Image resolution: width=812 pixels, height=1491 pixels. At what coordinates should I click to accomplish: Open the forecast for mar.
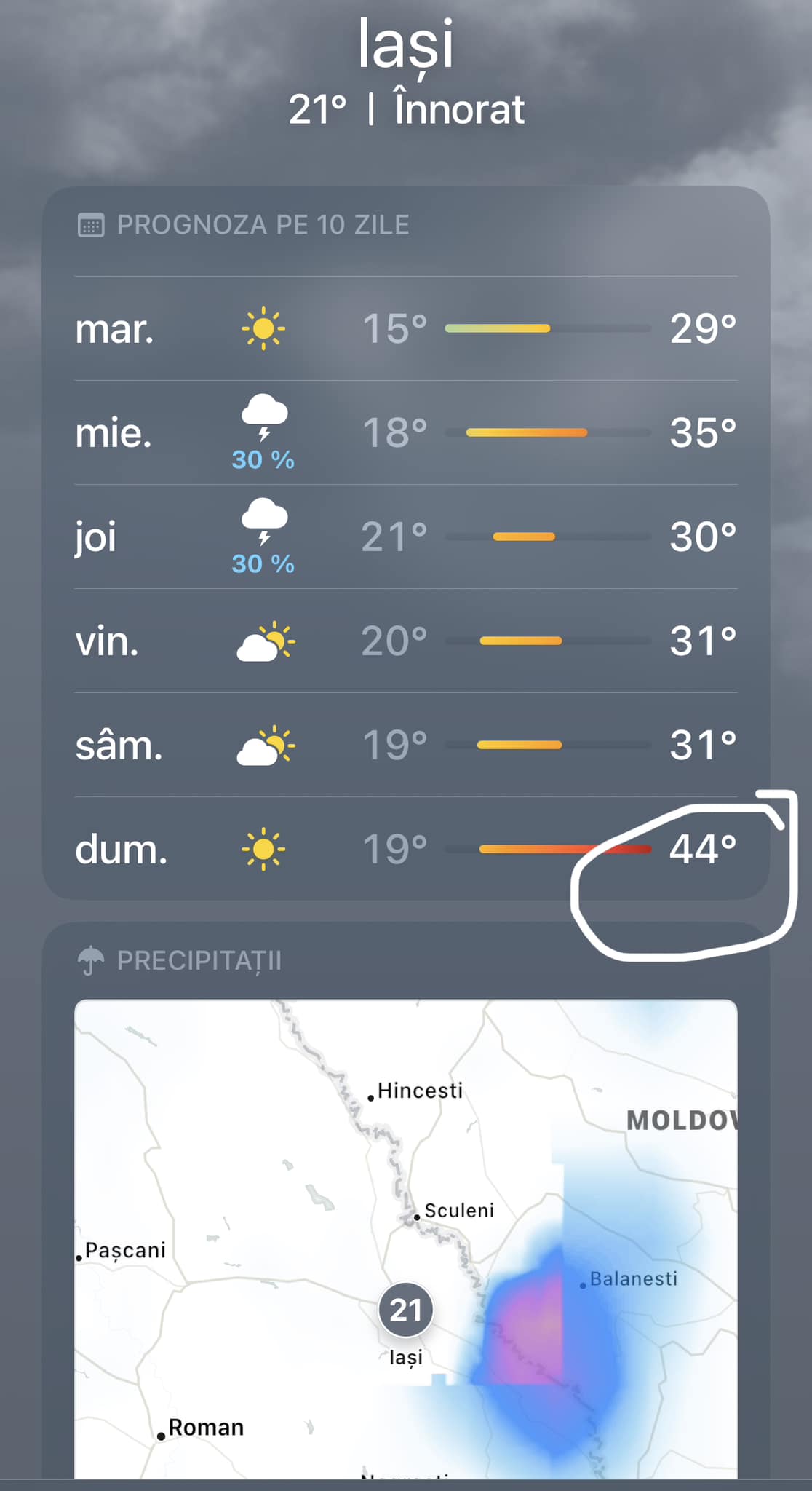(x=405, y=328)
